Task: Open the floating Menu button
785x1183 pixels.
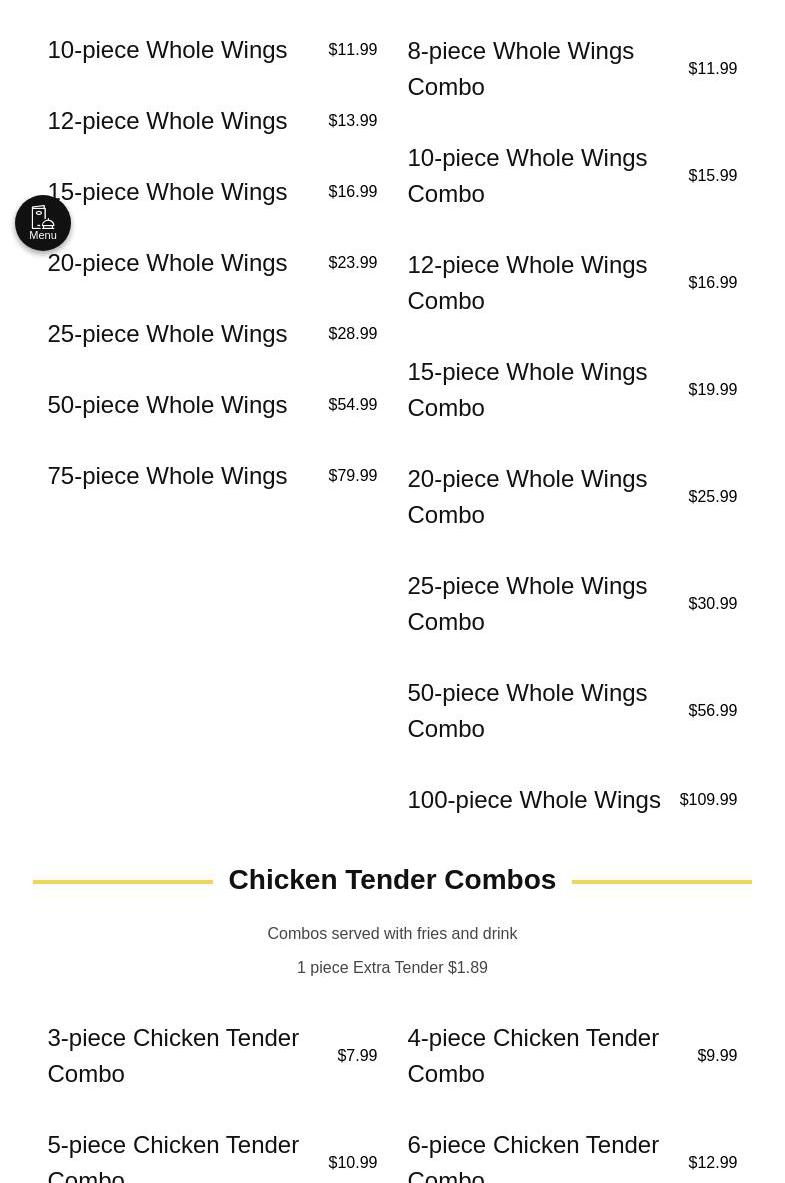Action: tap(43, 223)
